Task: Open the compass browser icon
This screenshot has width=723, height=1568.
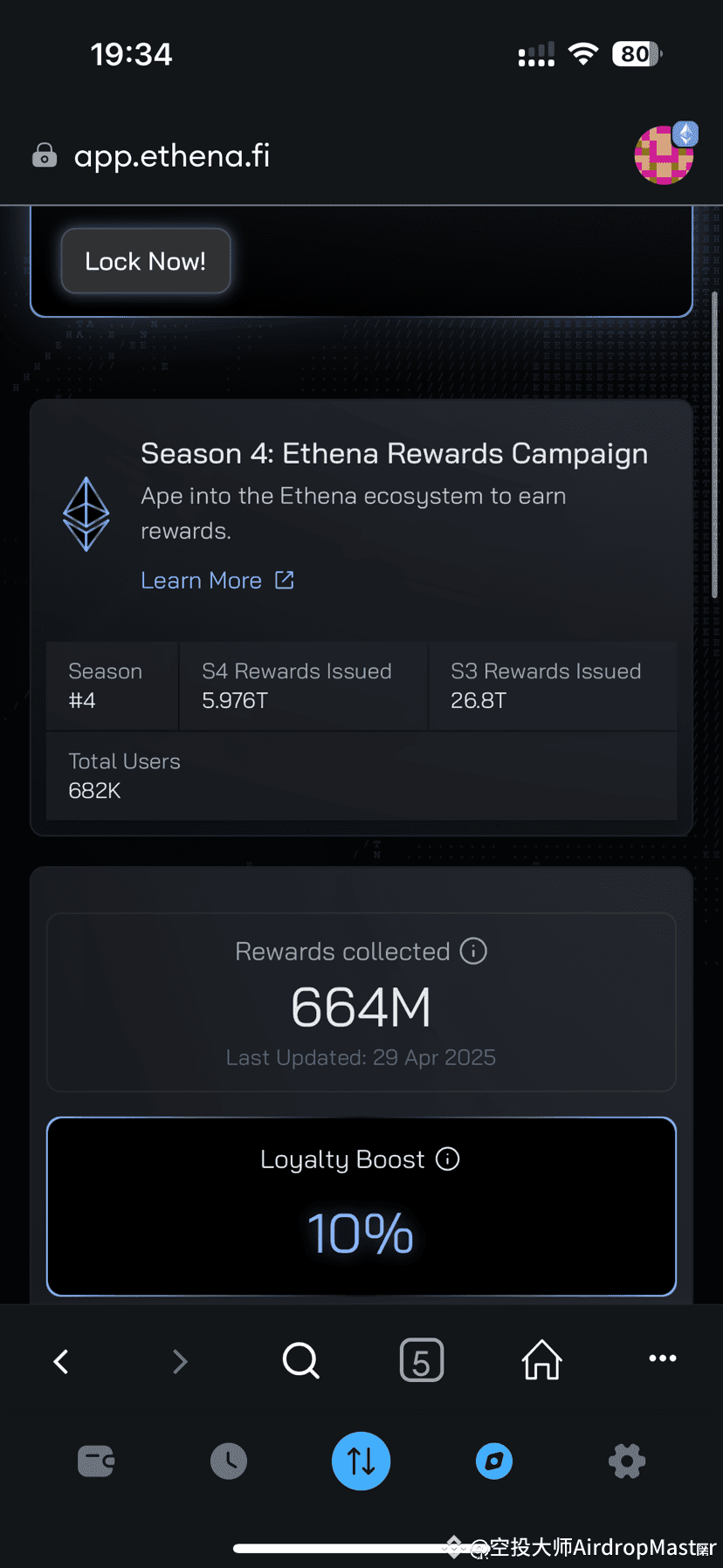Action: [x=494, y=1461]
